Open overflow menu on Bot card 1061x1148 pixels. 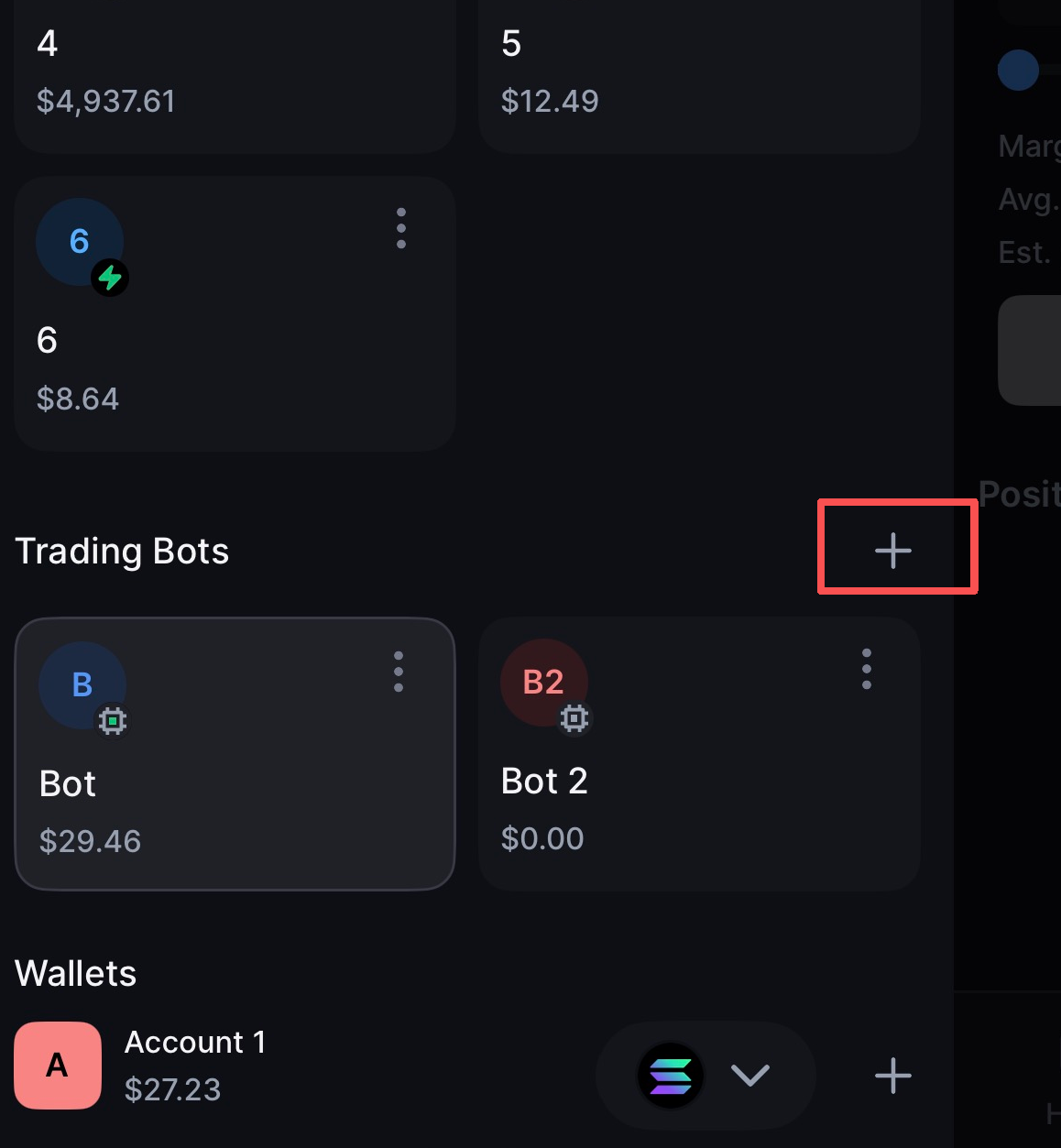[x=399, y=672]
